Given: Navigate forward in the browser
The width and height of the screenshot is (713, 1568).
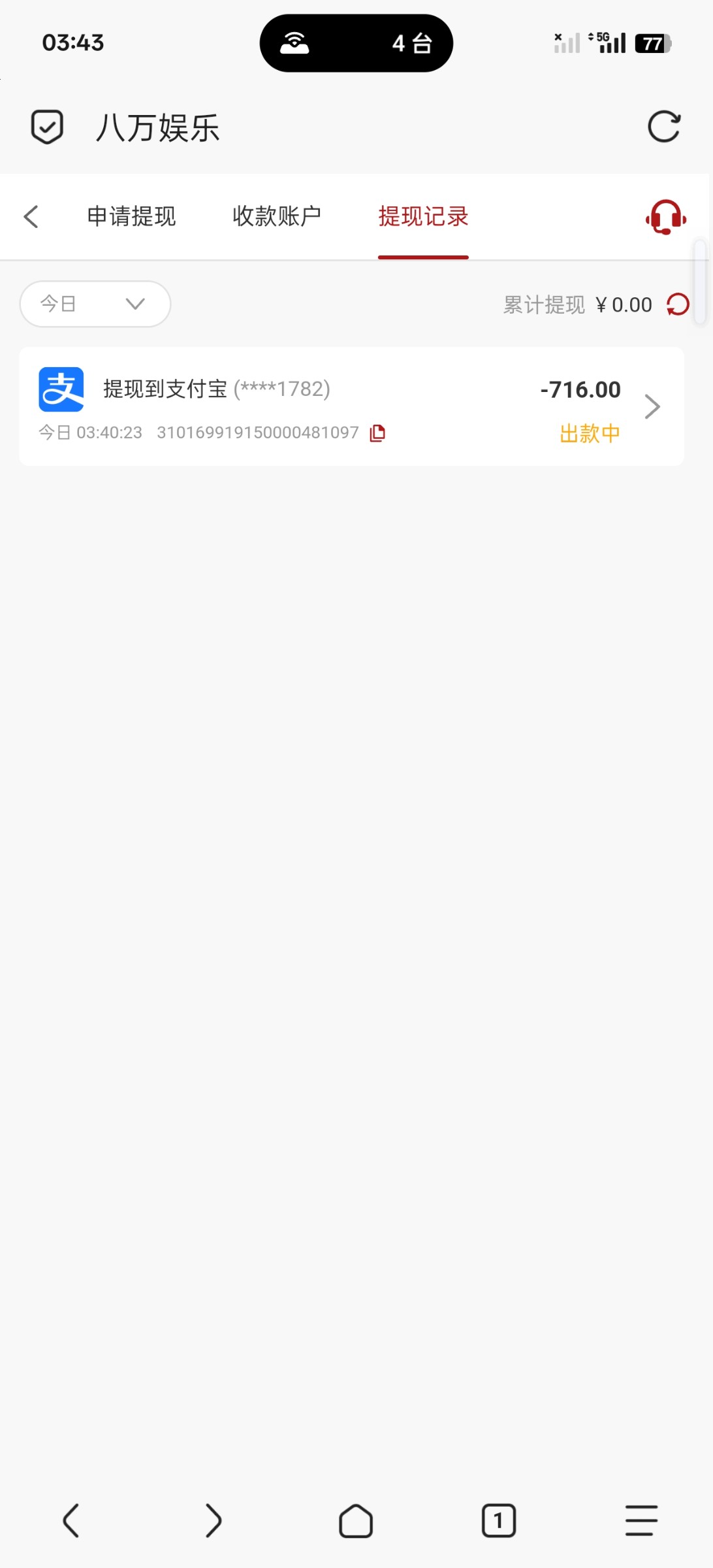Looking at the screenshot, I should point(214,1520).
